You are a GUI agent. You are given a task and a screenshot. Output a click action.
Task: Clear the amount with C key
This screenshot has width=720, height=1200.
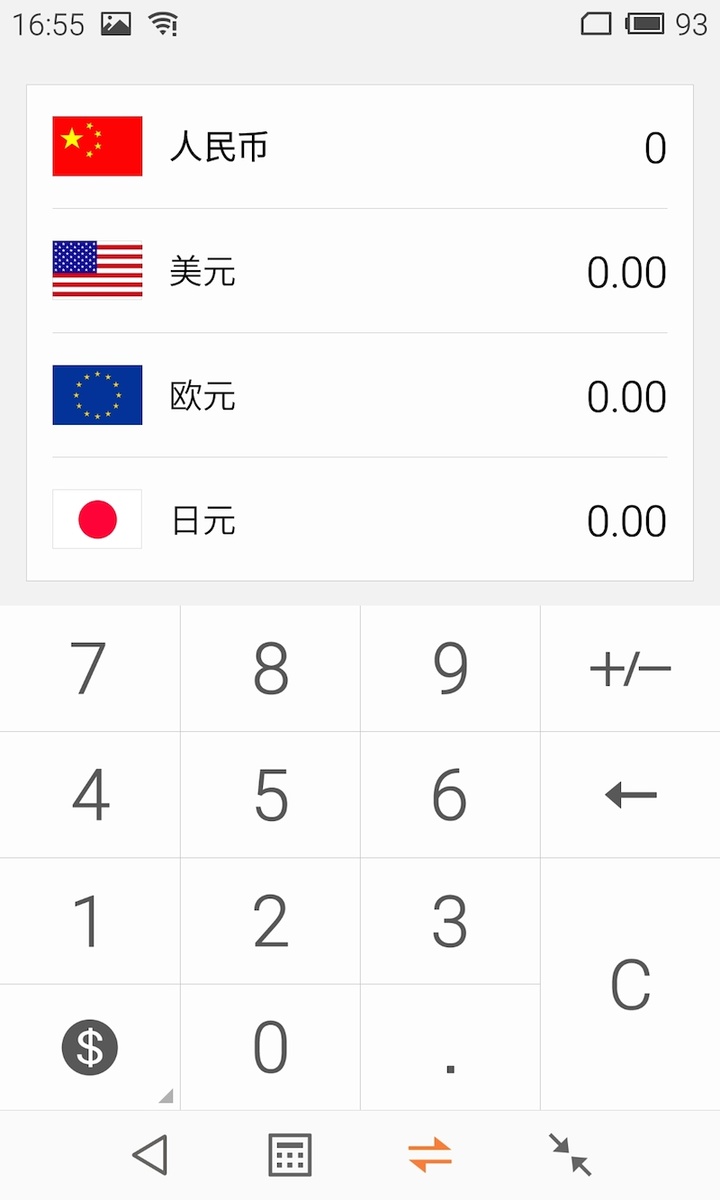click(x=630, y=984)
